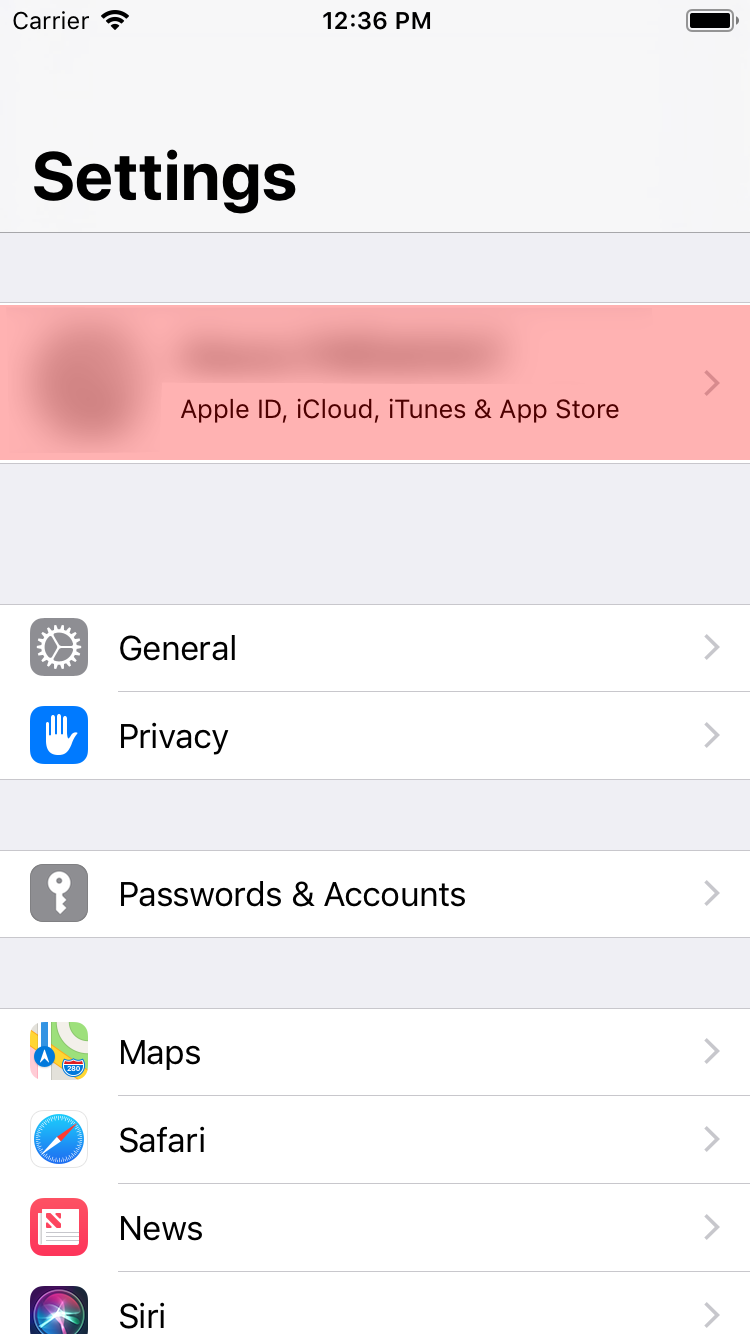750x1334 pixels.
Task: Go to Privacy settings
Action: pos(375,736)
